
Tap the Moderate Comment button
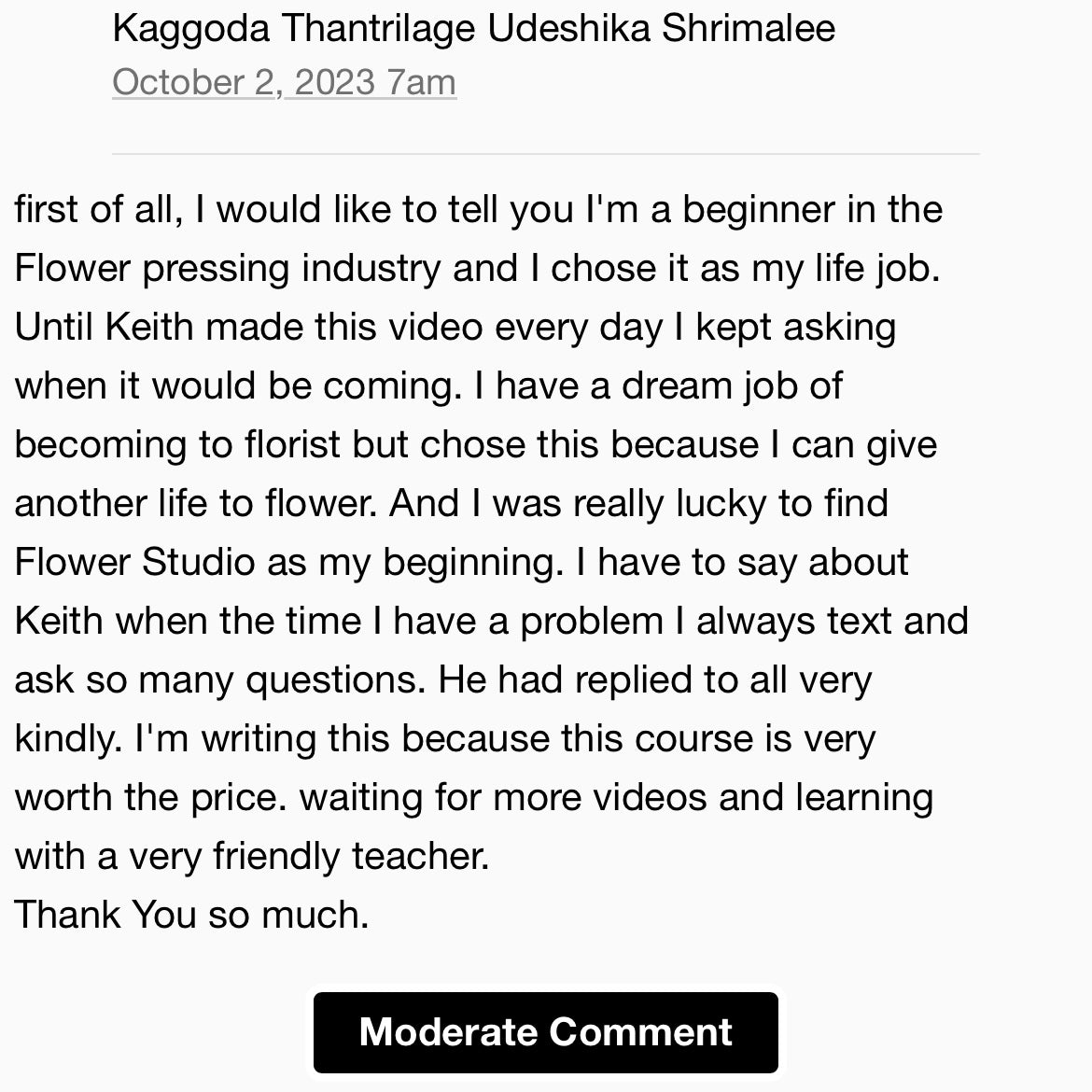point(545,1032)
